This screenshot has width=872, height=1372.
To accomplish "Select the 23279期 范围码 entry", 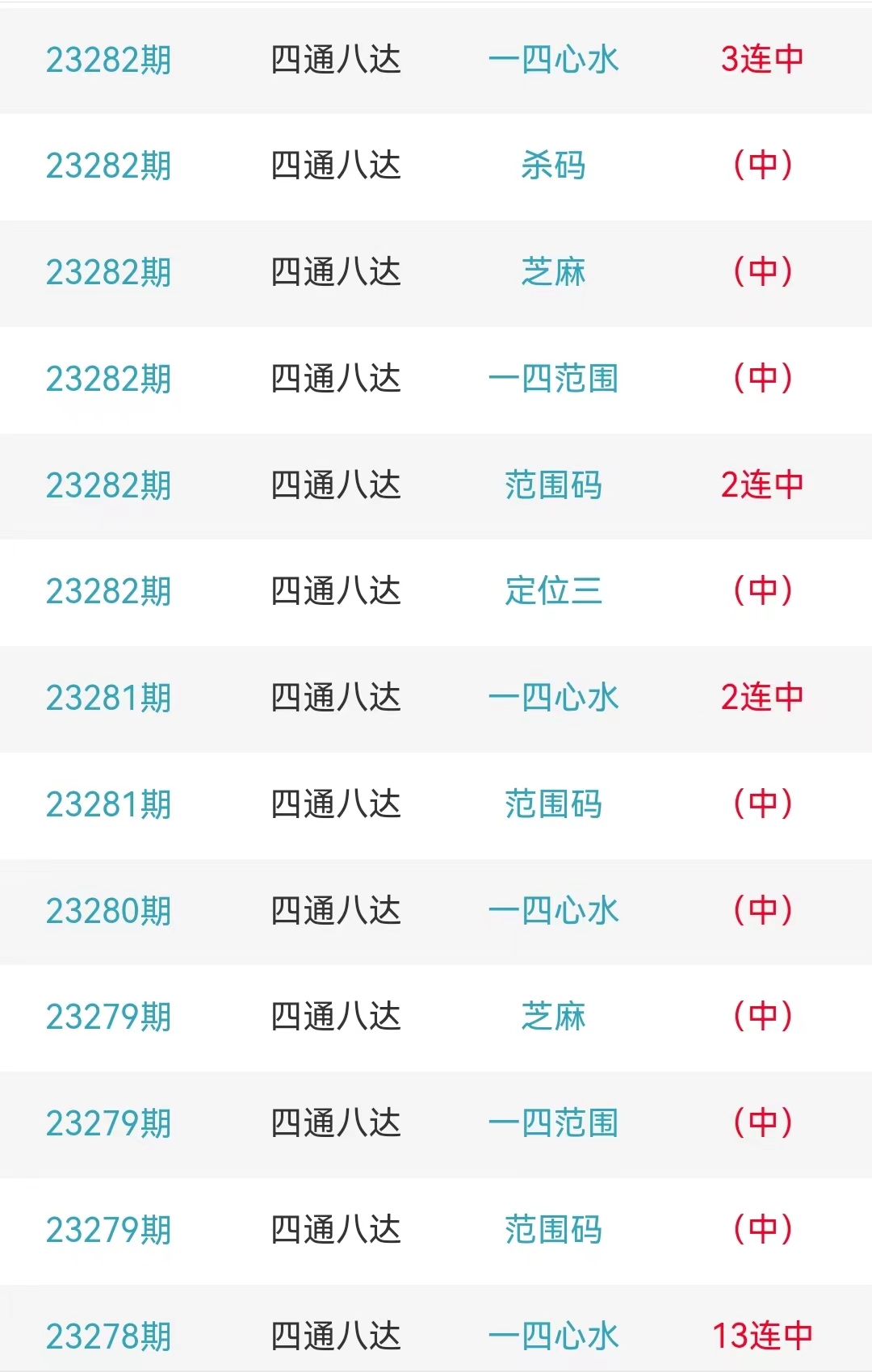I will [x=553, y=1230].
